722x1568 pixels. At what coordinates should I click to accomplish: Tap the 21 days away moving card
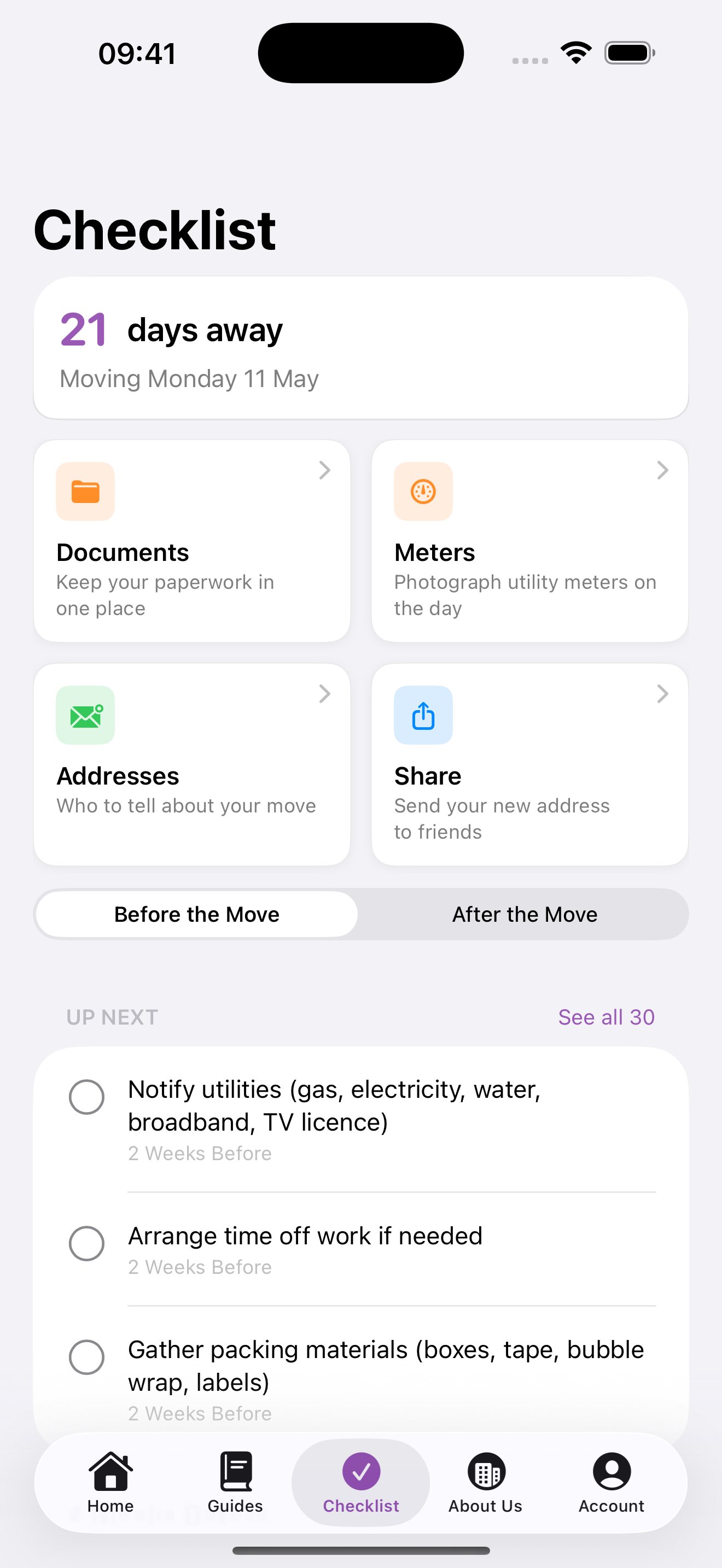tap(360, 348)
